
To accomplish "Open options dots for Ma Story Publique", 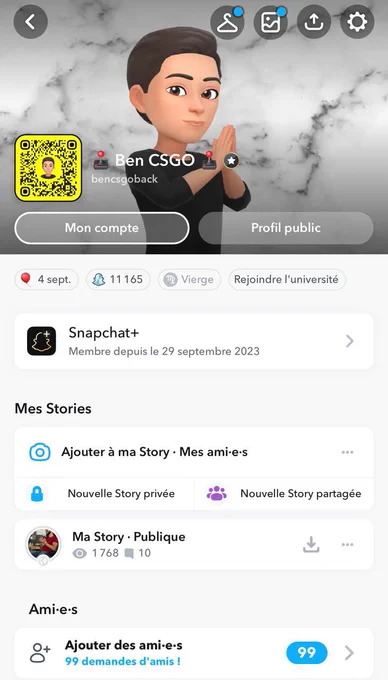I will click(x=347, y=544).
